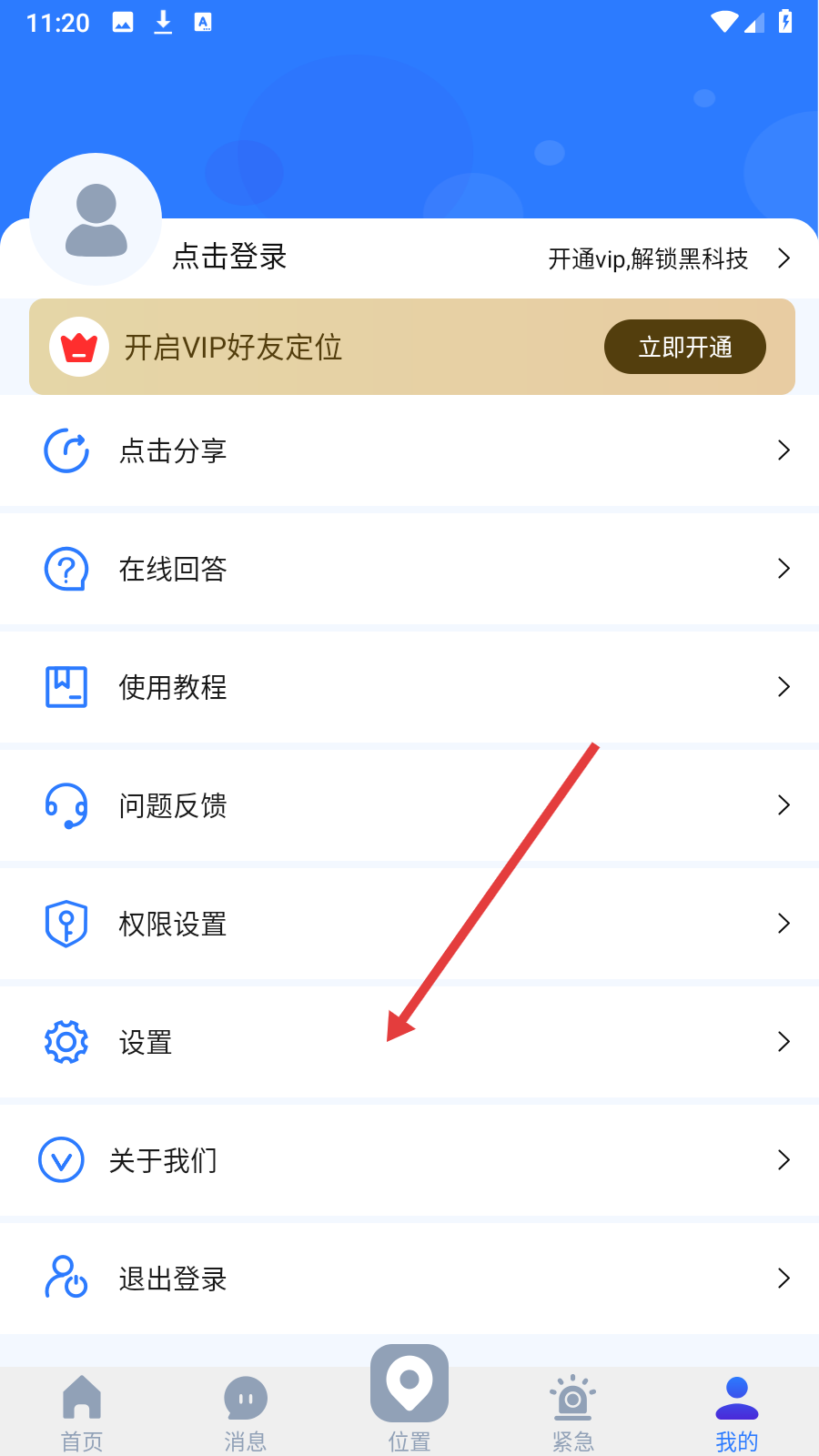Open 关于我们 about row
Screen dimensions: 819x1456
click(x=409, y=1160)
